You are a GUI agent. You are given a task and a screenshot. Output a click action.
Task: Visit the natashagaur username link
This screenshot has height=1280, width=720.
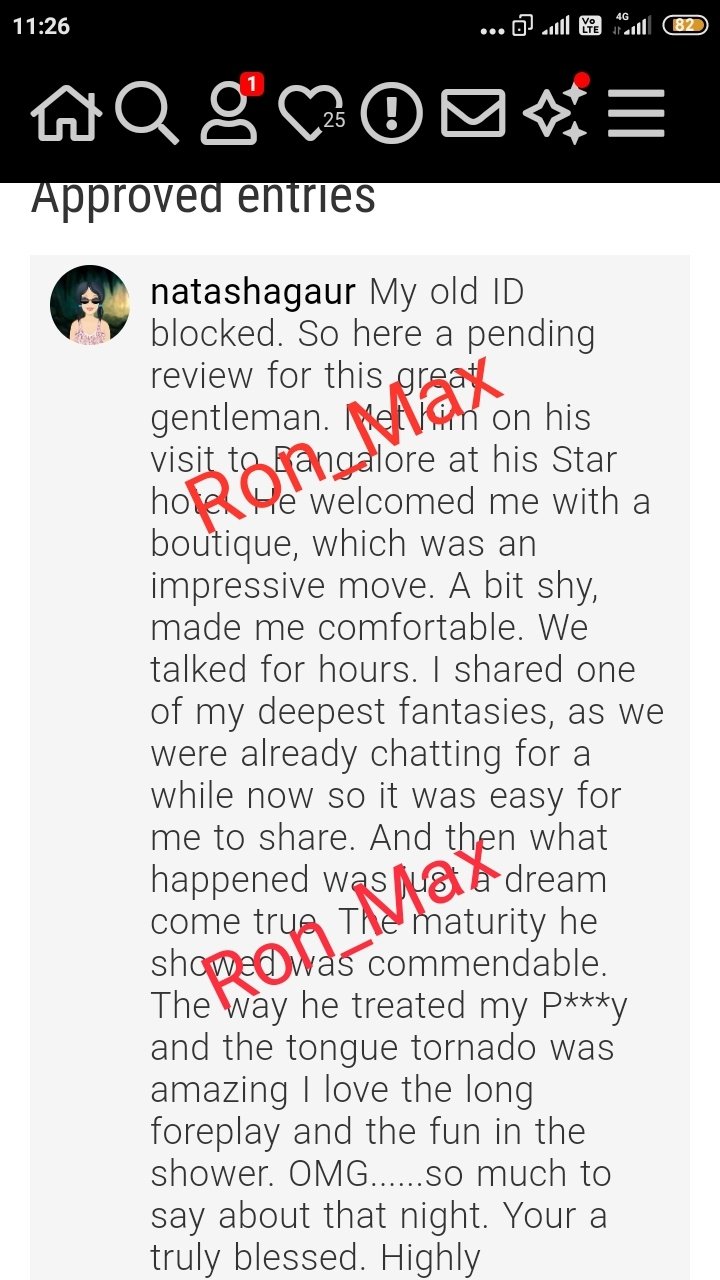[x=253, y=292]
